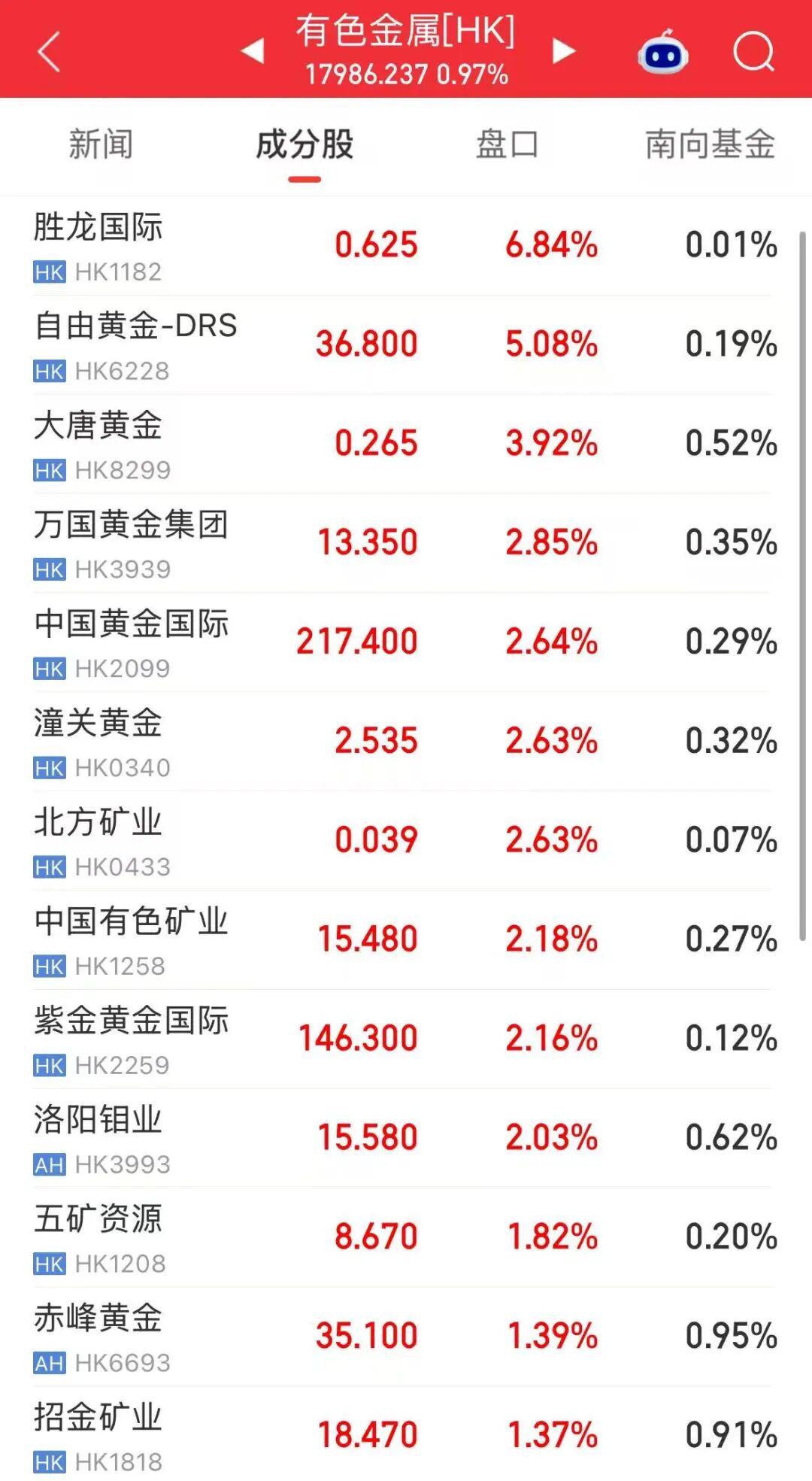Open 洛阳钼业 HK3993
The height and width of the screenshot is (1481, 812).
click(x=406, y=1140)
